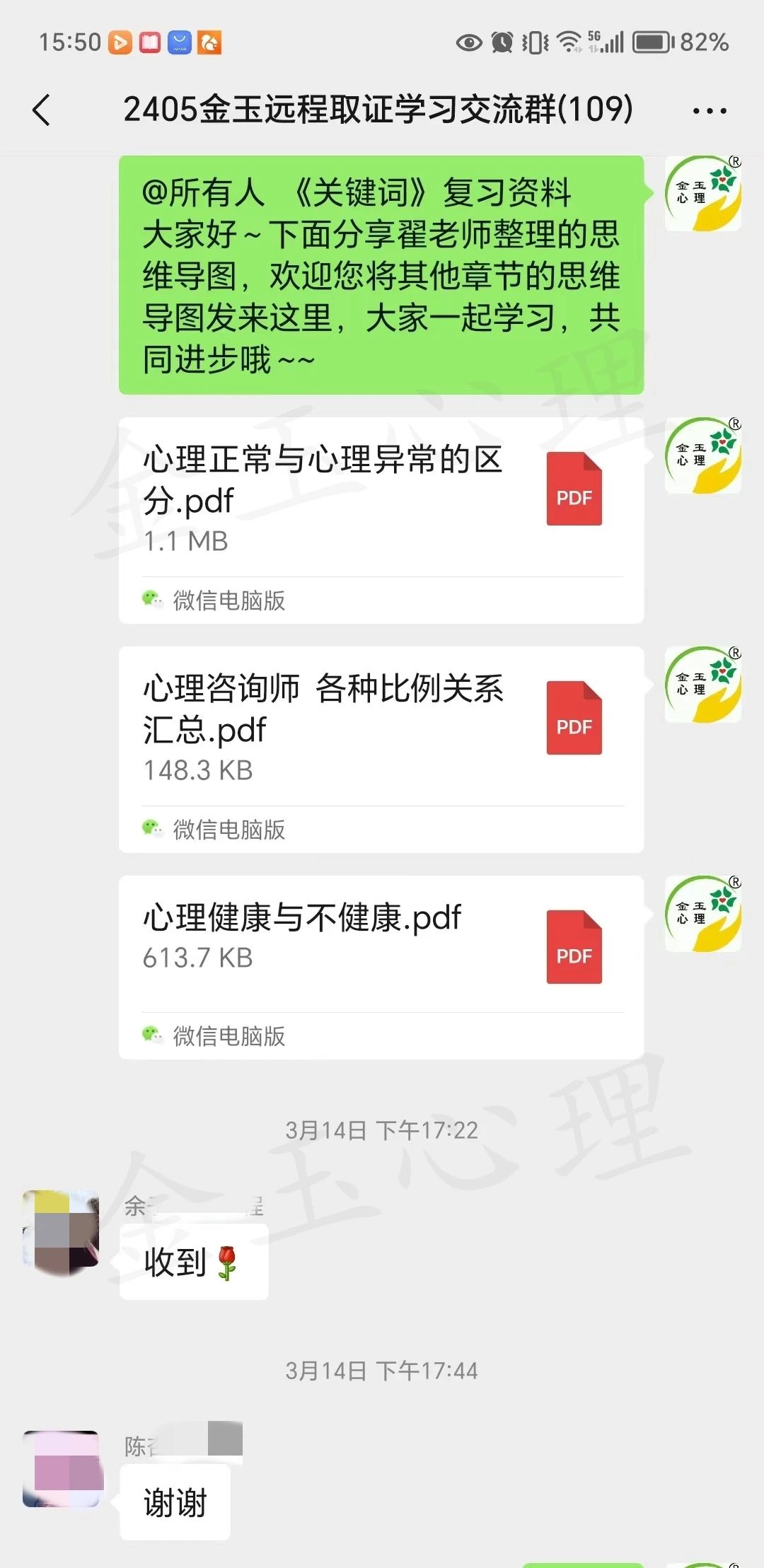Open 心理正常与心理异常的区分.pdf file

point(381,519)
